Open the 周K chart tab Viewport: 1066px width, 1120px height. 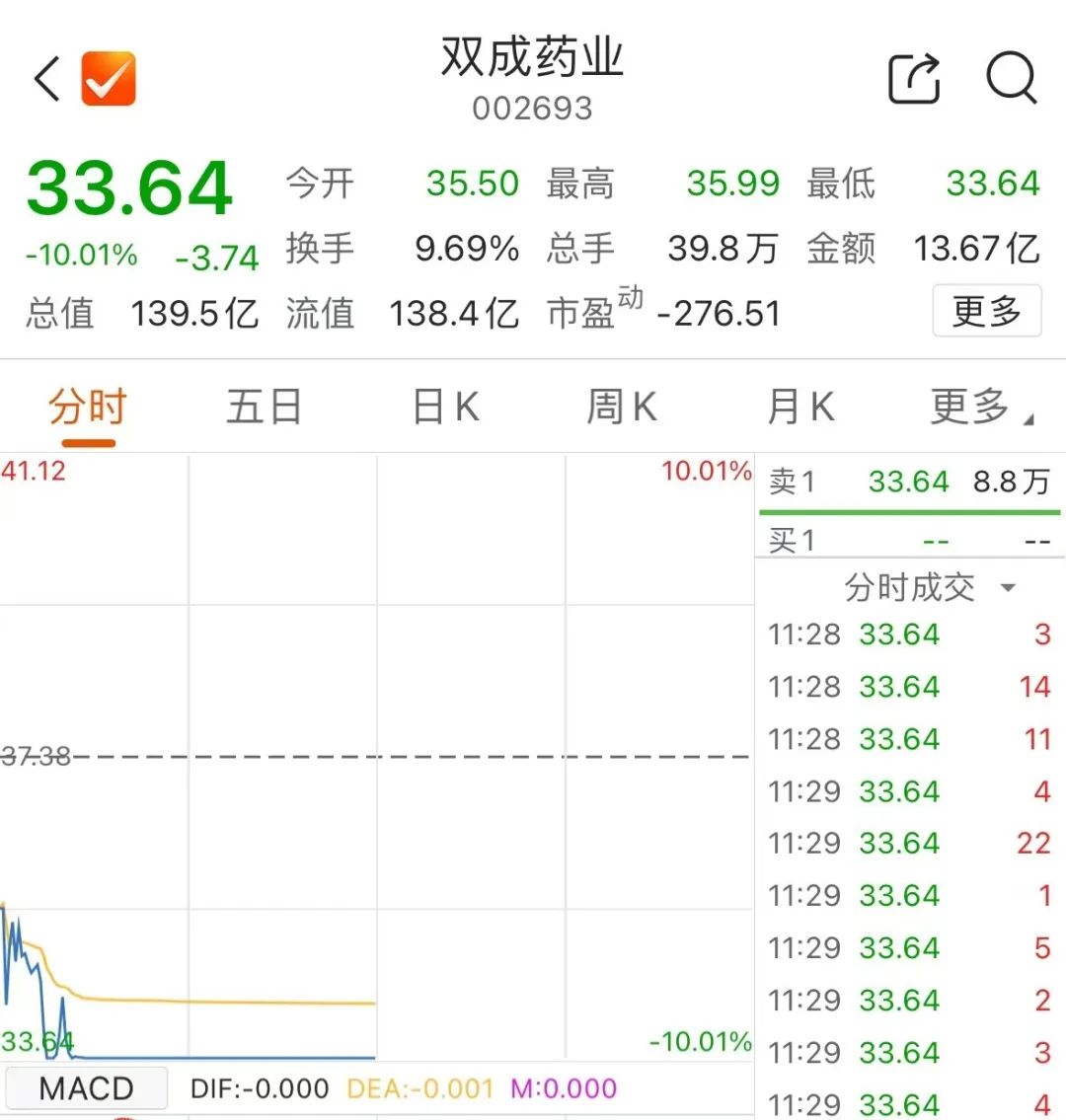point(622,407)
